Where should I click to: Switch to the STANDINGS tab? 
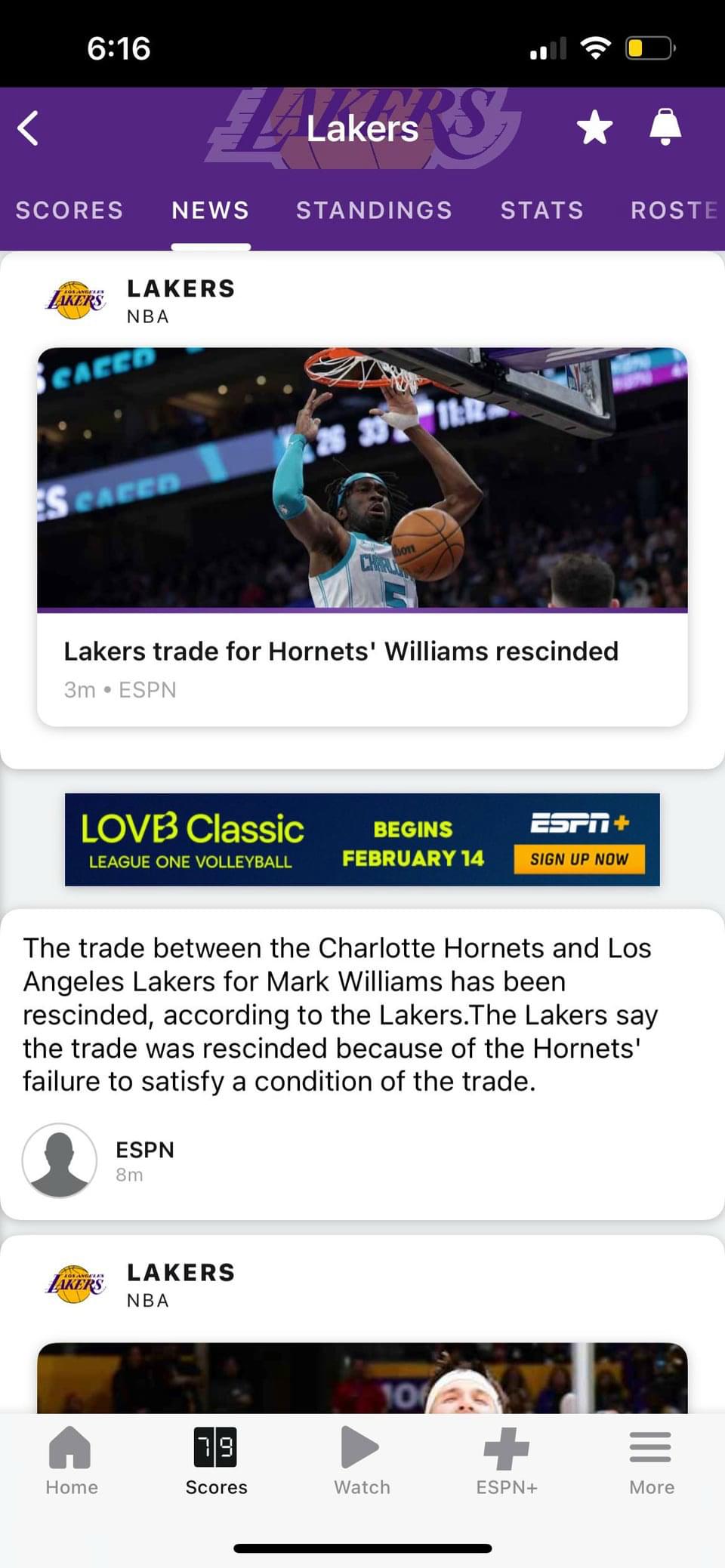[373, 211]
